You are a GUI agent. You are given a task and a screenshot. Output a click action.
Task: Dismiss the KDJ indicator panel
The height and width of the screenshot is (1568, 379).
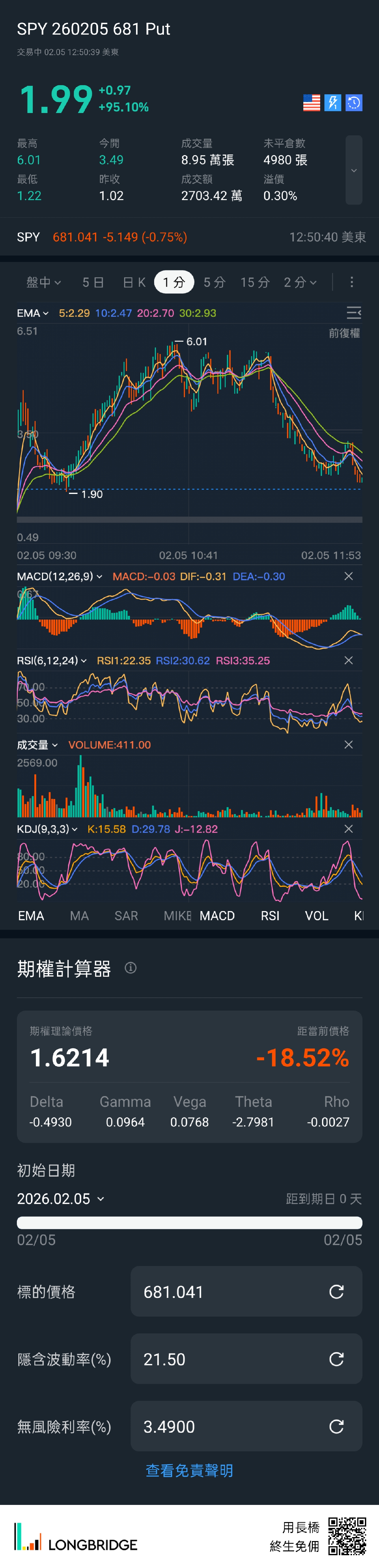pyautogui.click(x=349, y=829)
